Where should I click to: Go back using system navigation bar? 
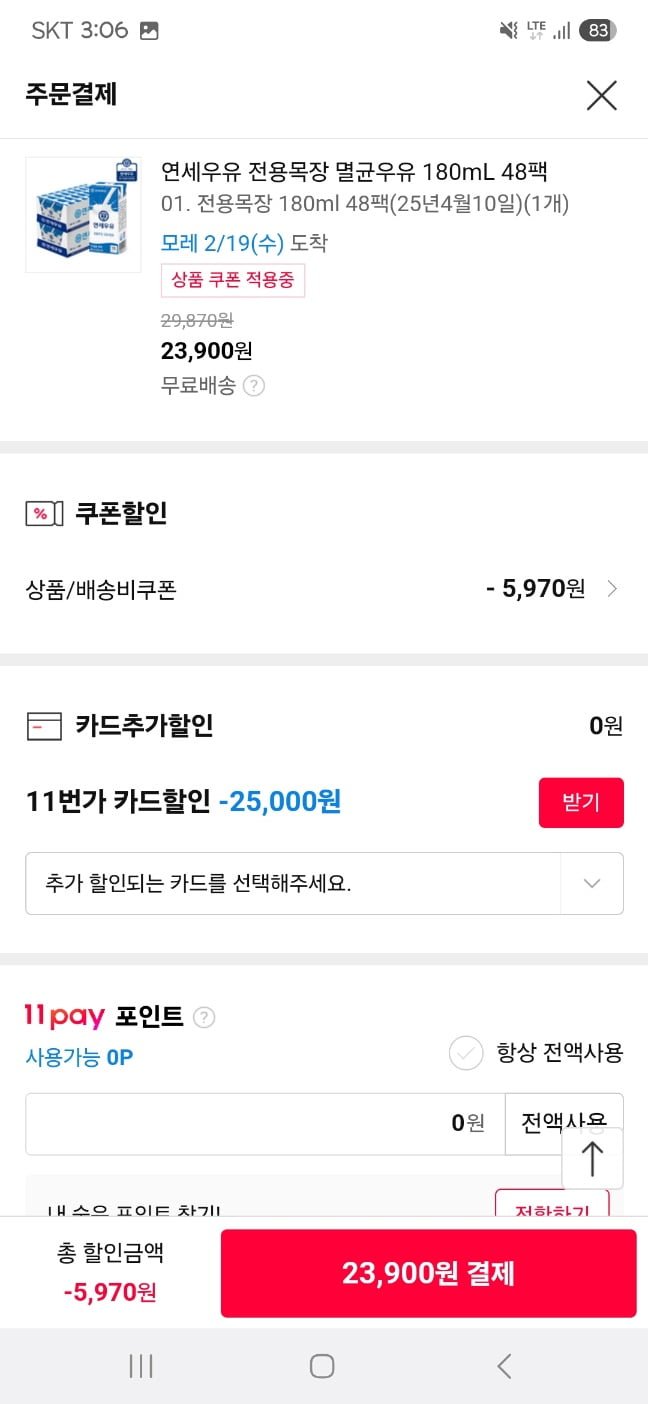point(504,1366)
